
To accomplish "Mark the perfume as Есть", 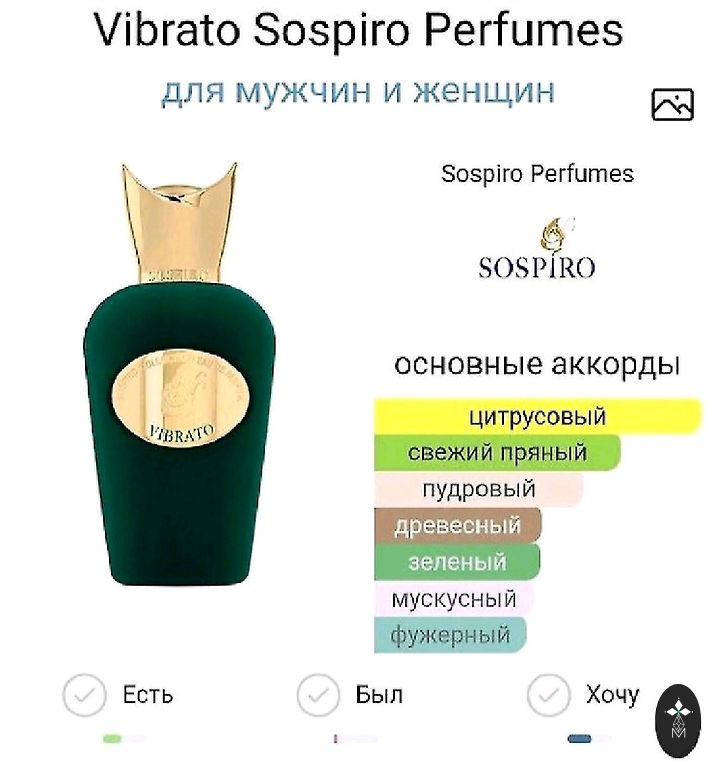I will 85,695.
